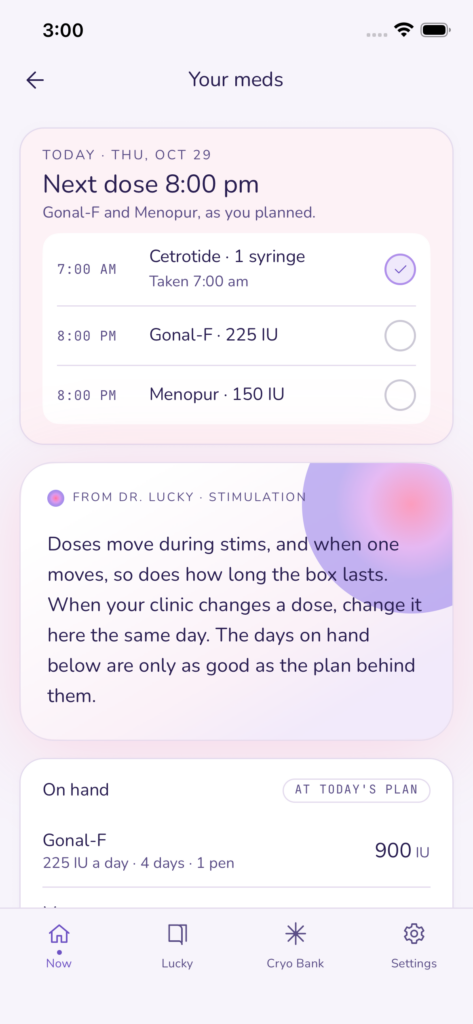Open the Settings tab
The width and height of the screenshot is (473, 1024).
pos(414,946)
